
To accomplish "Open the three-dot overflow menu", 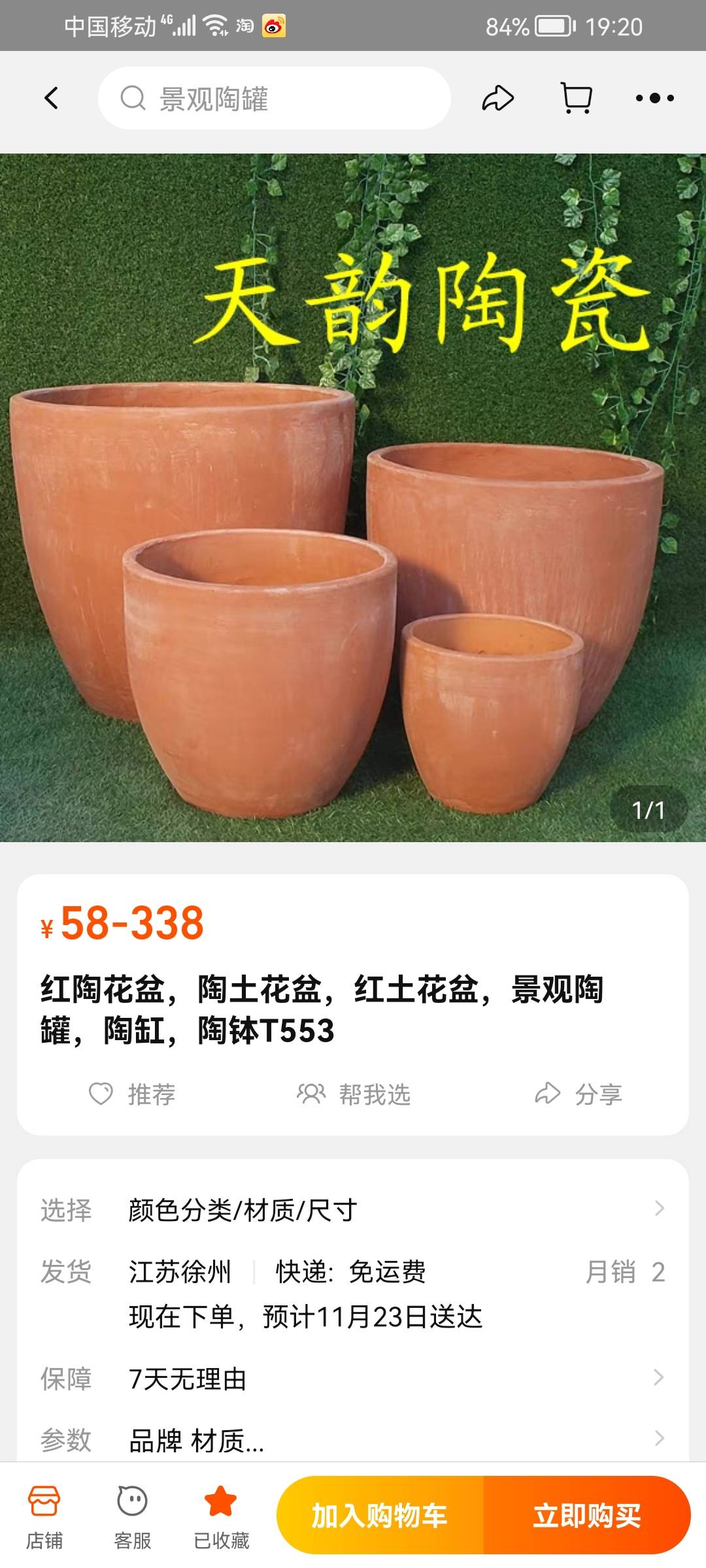I will [x=654, y=98].
